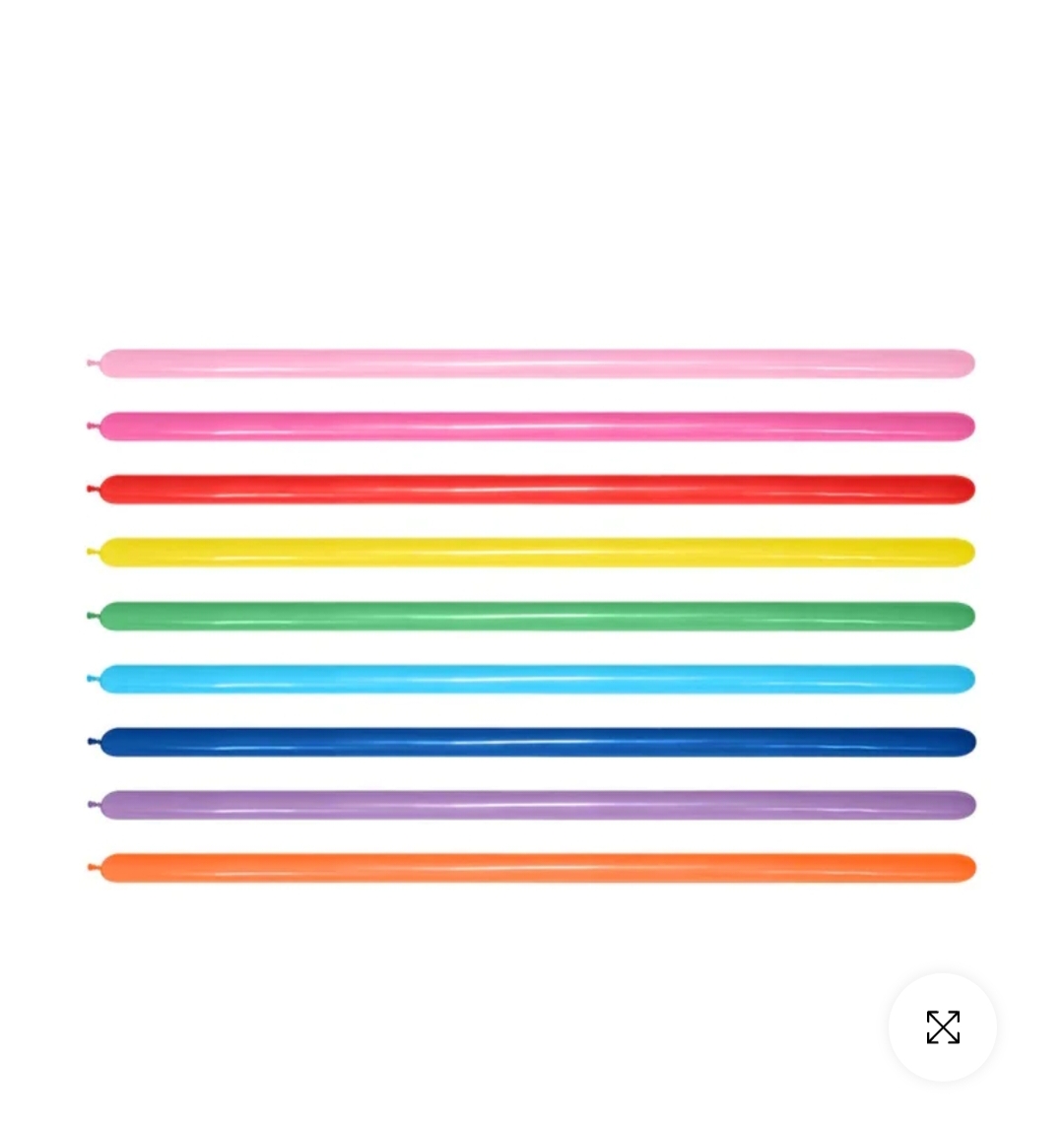The width and height of the screenshot is (1064, 1123).
Task: Expand the product image to fullscreen
Action: (x=943, y=1027)
